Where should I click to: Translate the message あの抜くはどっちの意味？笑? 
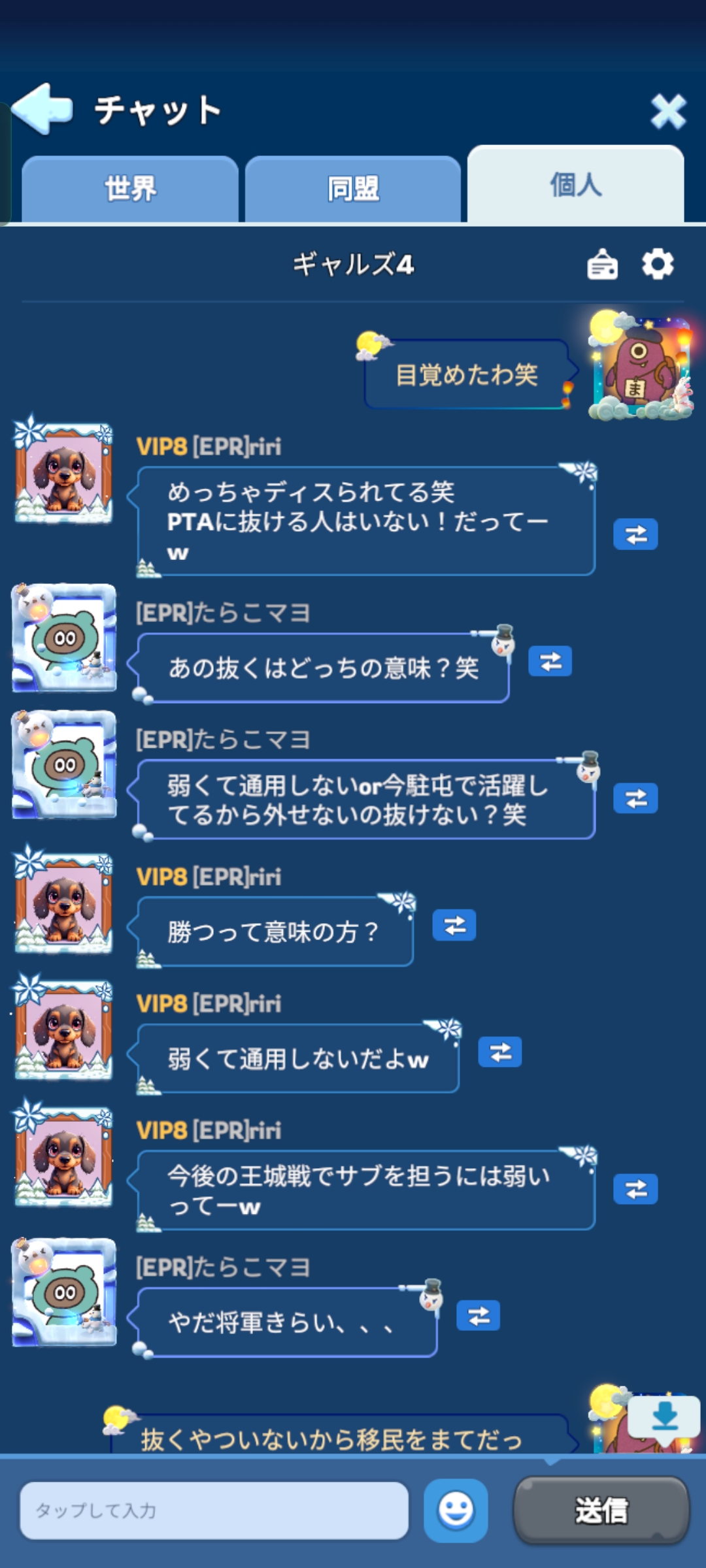point(550,662)
